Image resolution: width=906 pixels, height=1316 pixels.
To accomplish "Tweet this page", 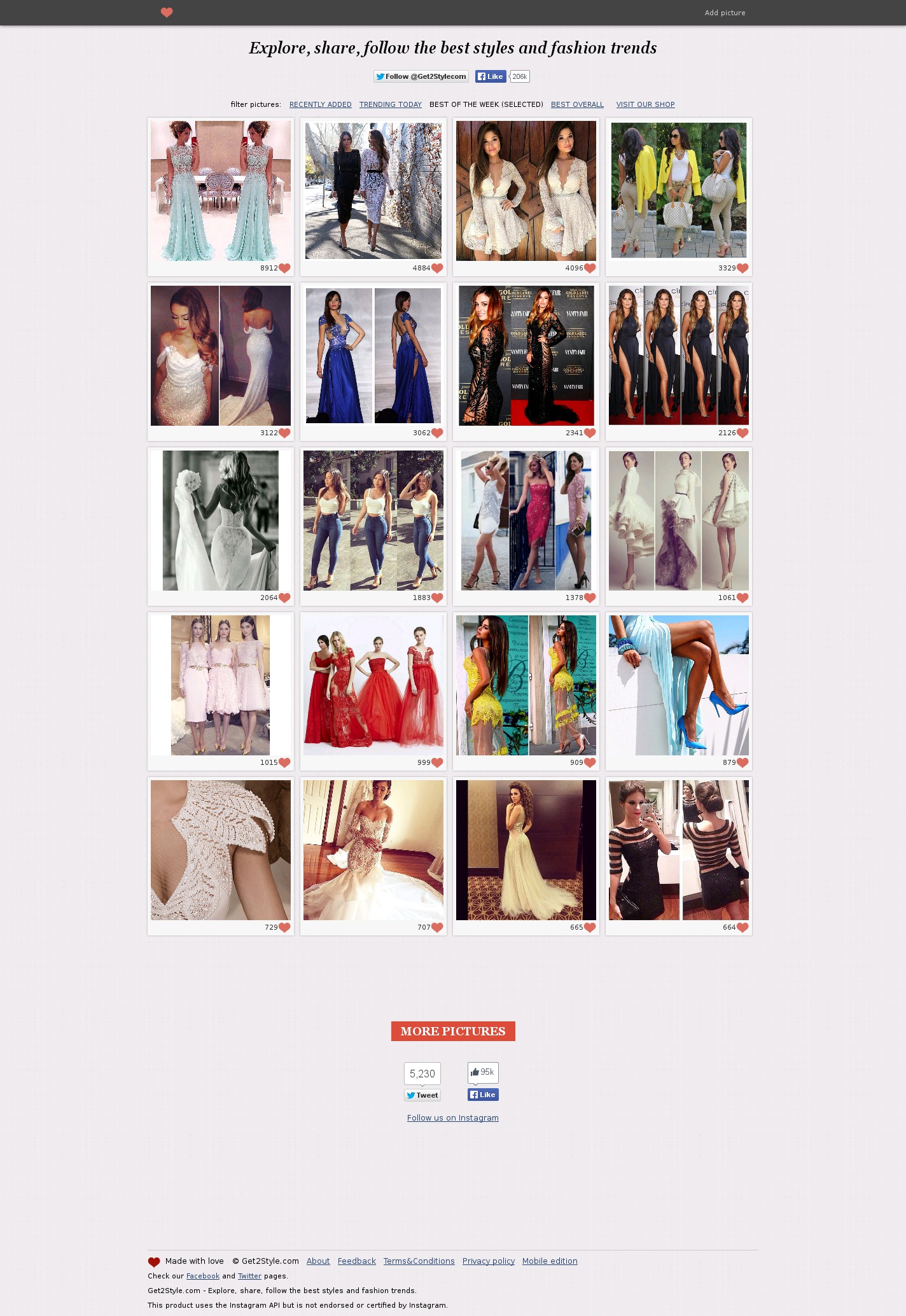I will 422,1095.
